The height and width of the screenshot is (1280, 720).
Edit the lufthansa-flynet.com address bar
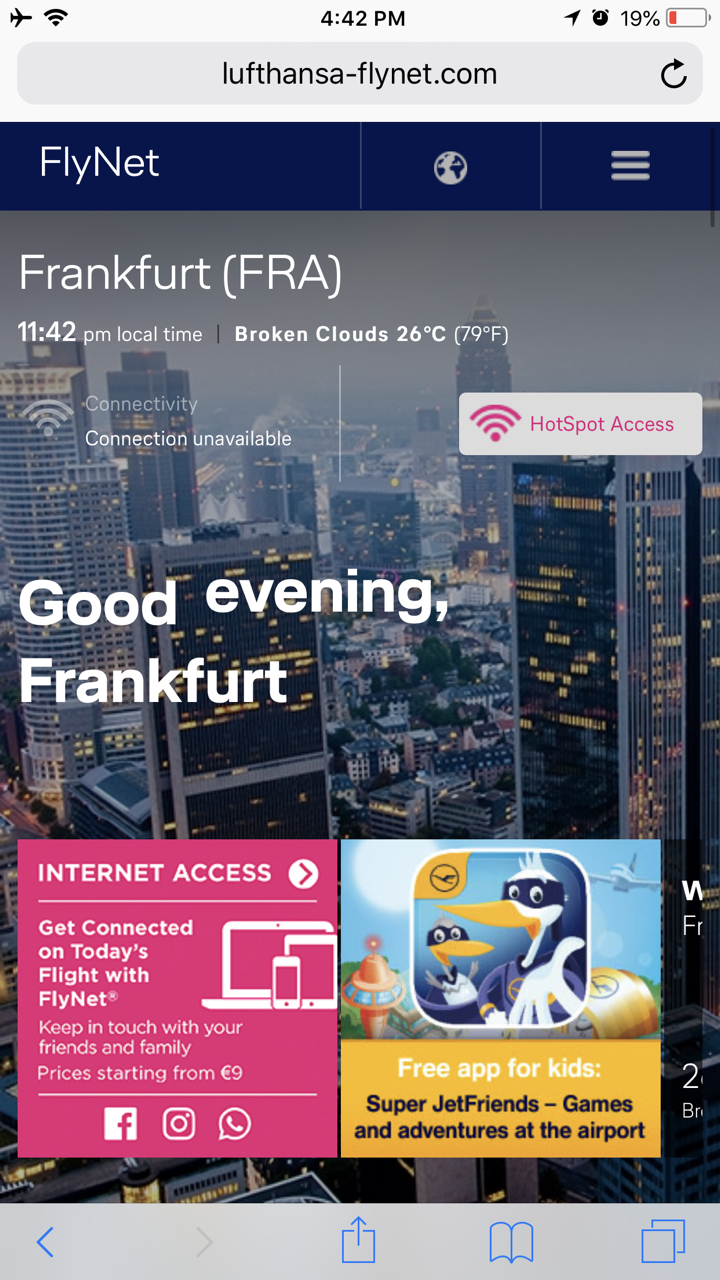(360, 74)
